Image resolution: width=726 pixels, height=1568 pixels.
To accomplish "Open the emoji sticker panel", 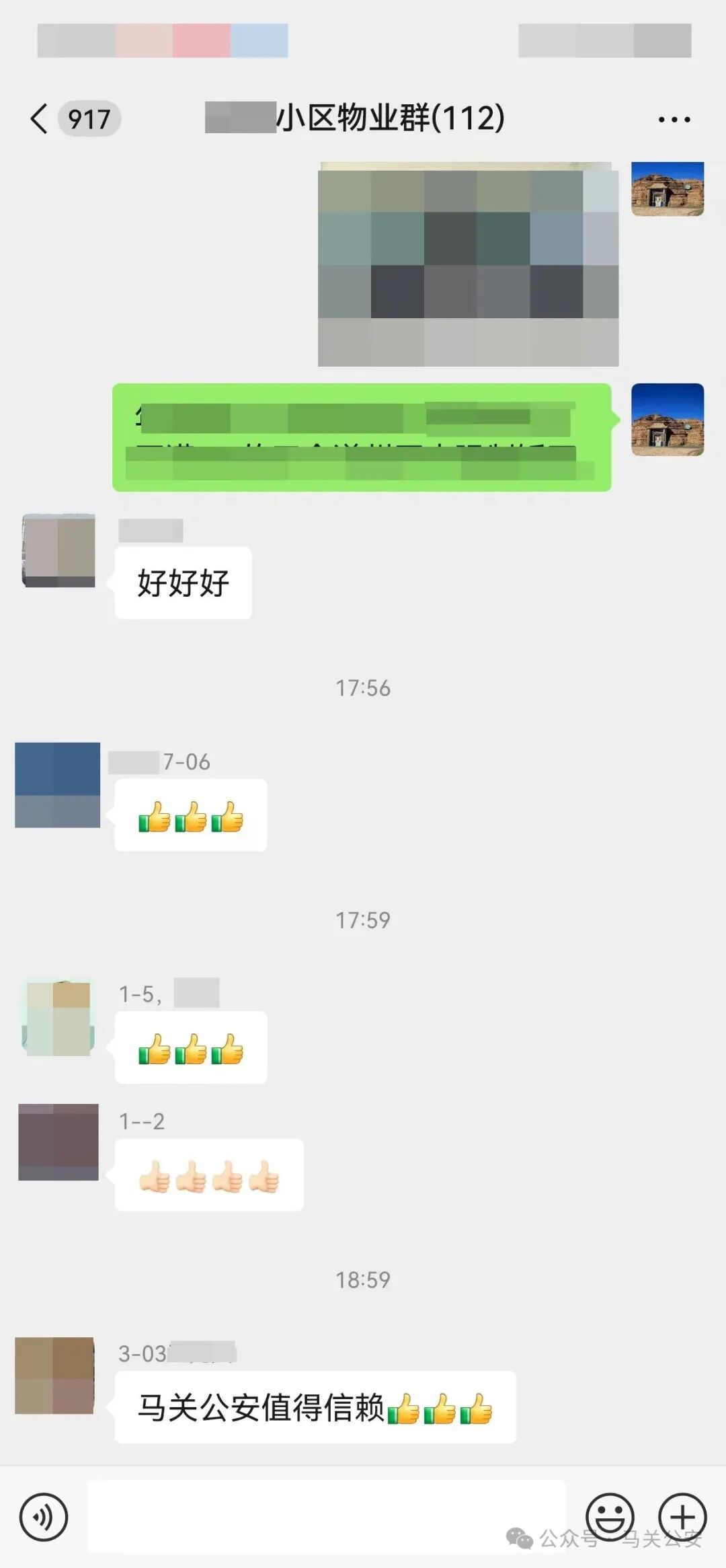I will 610,1516.
